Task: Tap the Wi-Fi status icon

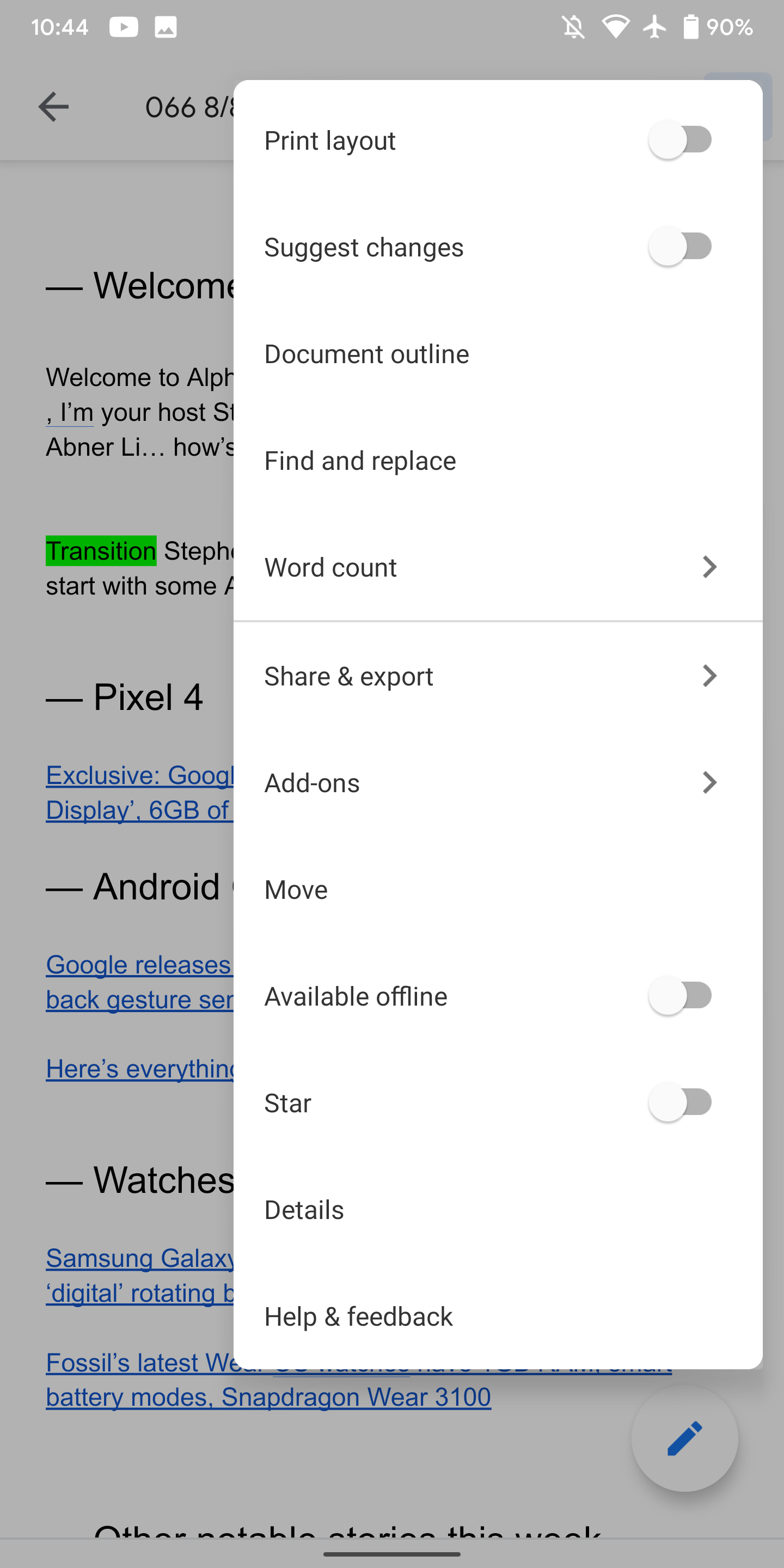Action: pos(617,26)
